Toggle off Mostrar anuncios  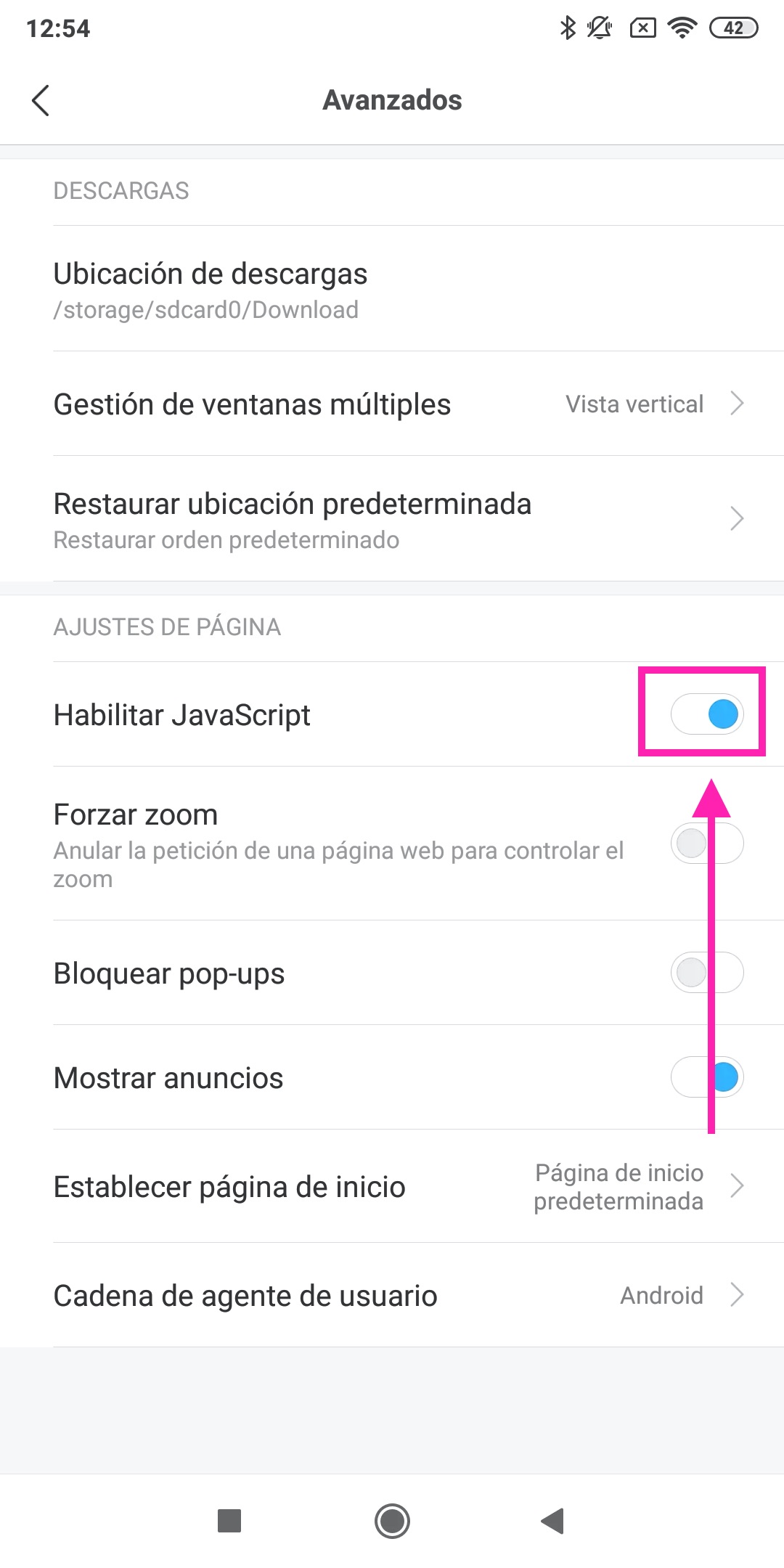(706, 1077)
